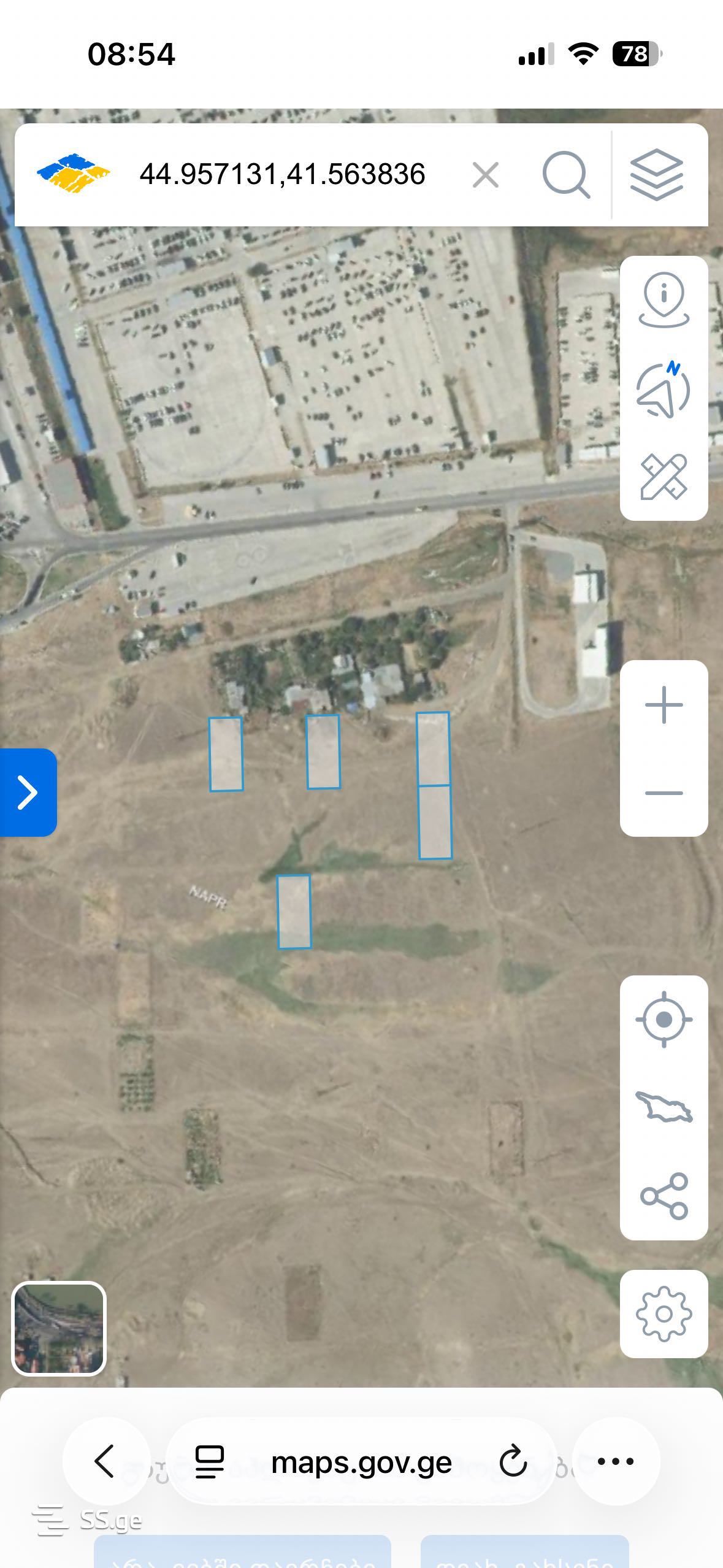This screenshot has width=723, height=1568.
Task: Open map settings gear
Action: point(664,1313)
